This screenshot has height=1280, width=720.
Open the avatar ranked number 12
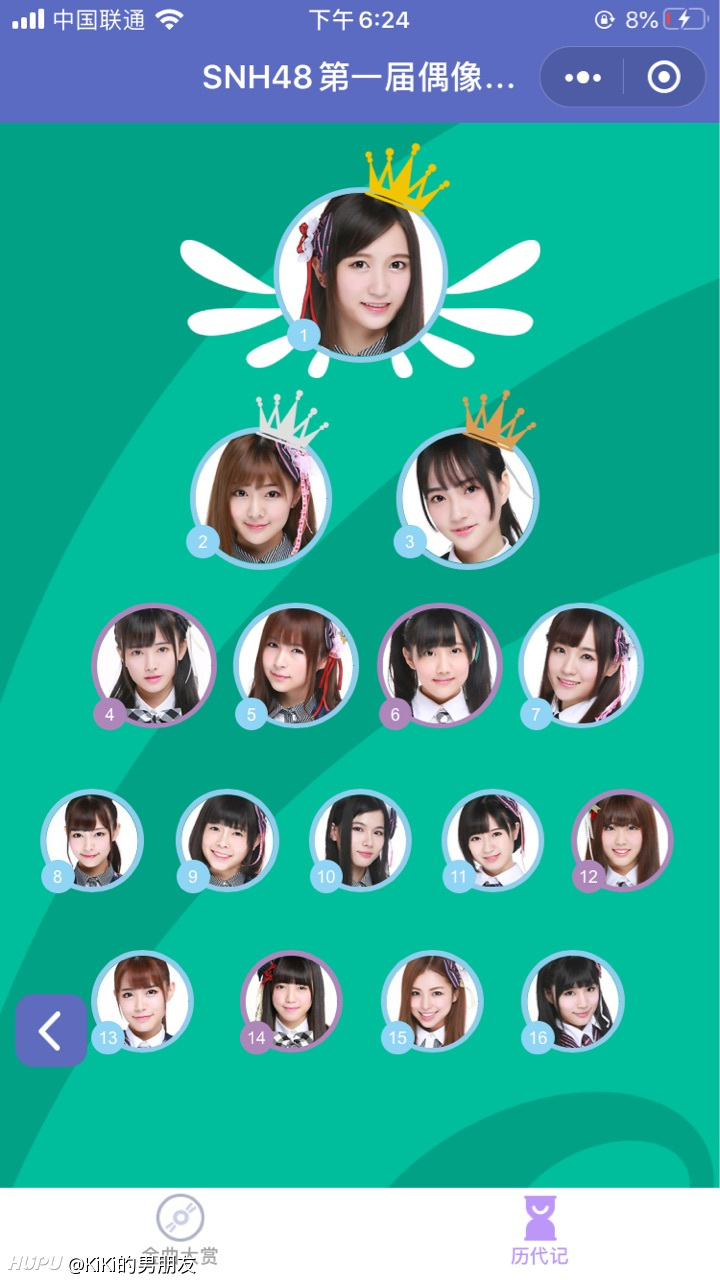622,841
